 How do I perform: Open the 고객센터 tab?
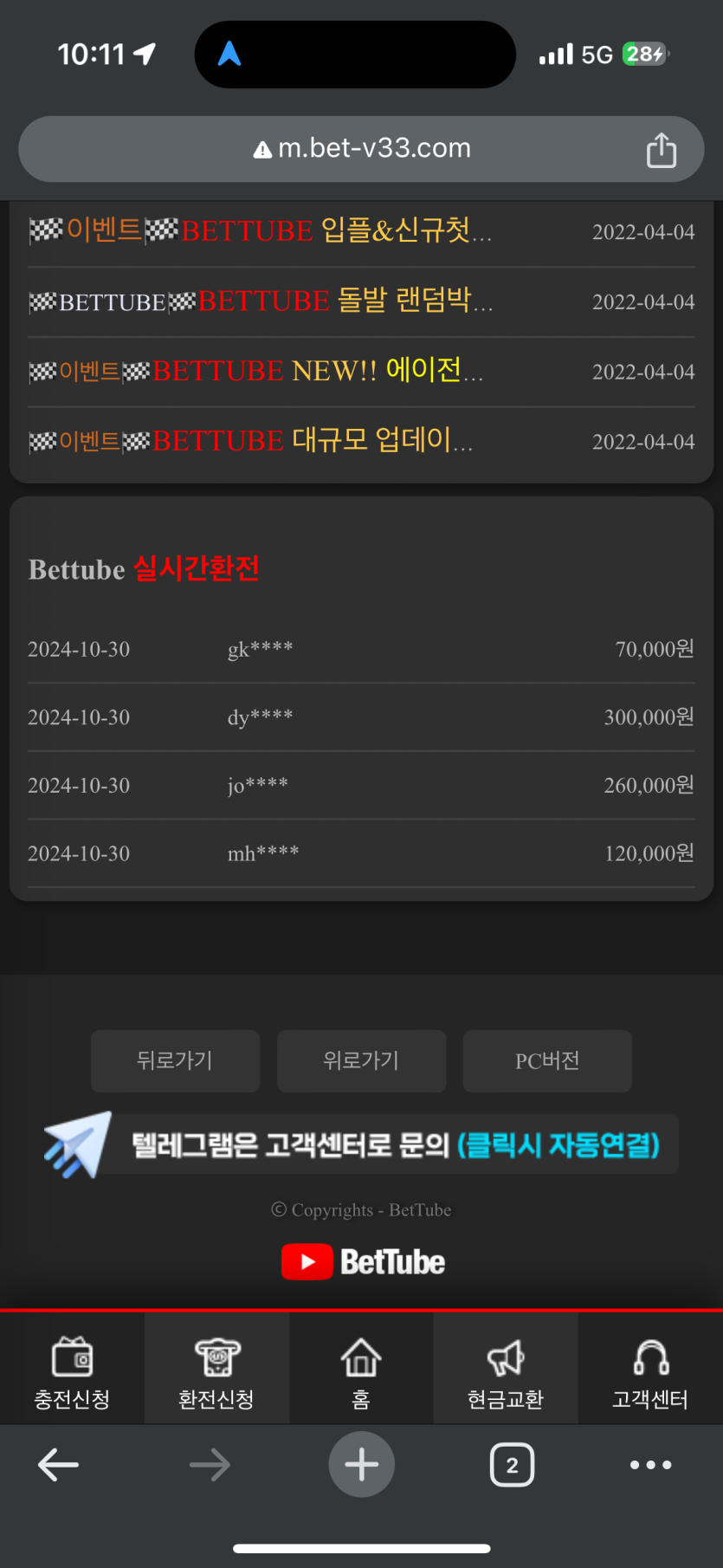(x=650, y=1370)
